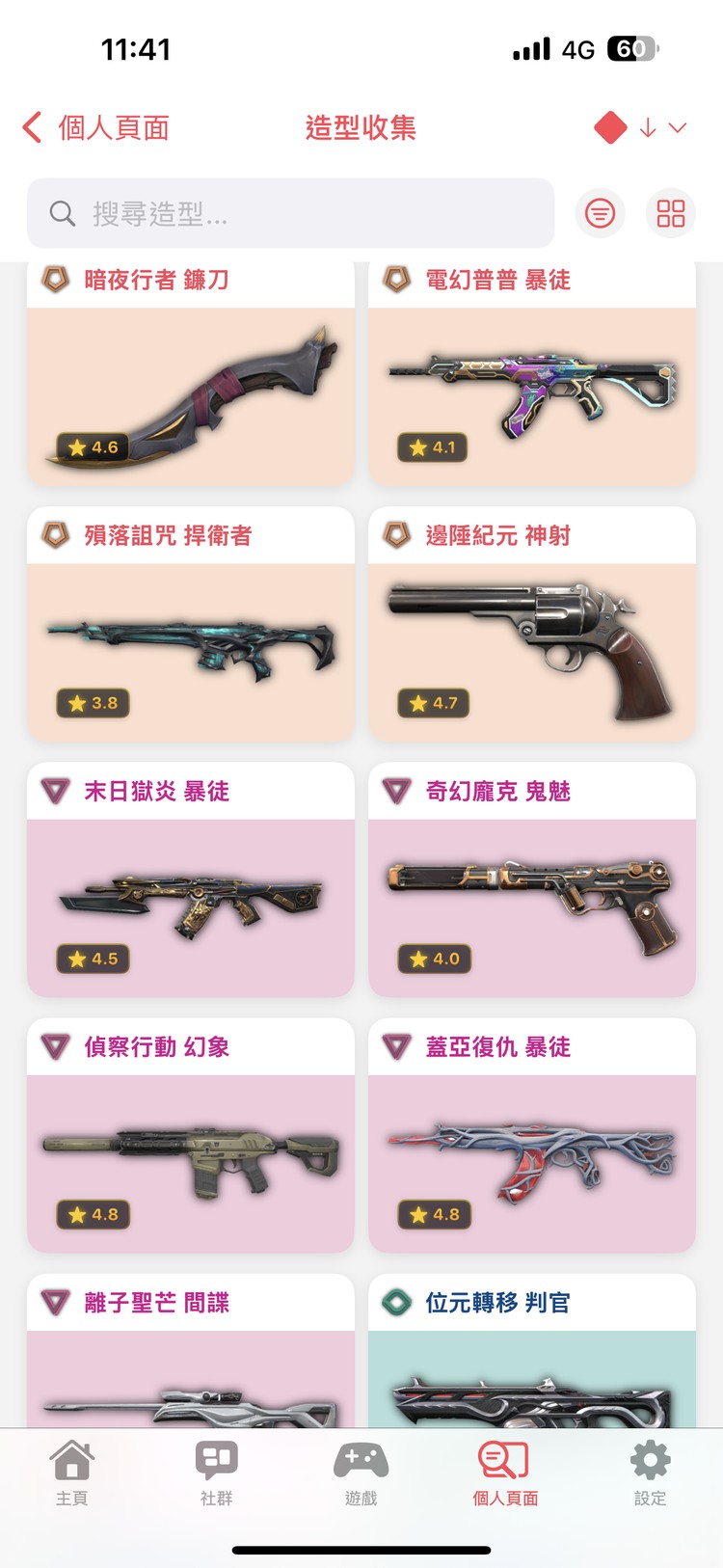Tap the 搜尋造型 search field
This screenshot has width=723, height=1568.
[289, 213]
